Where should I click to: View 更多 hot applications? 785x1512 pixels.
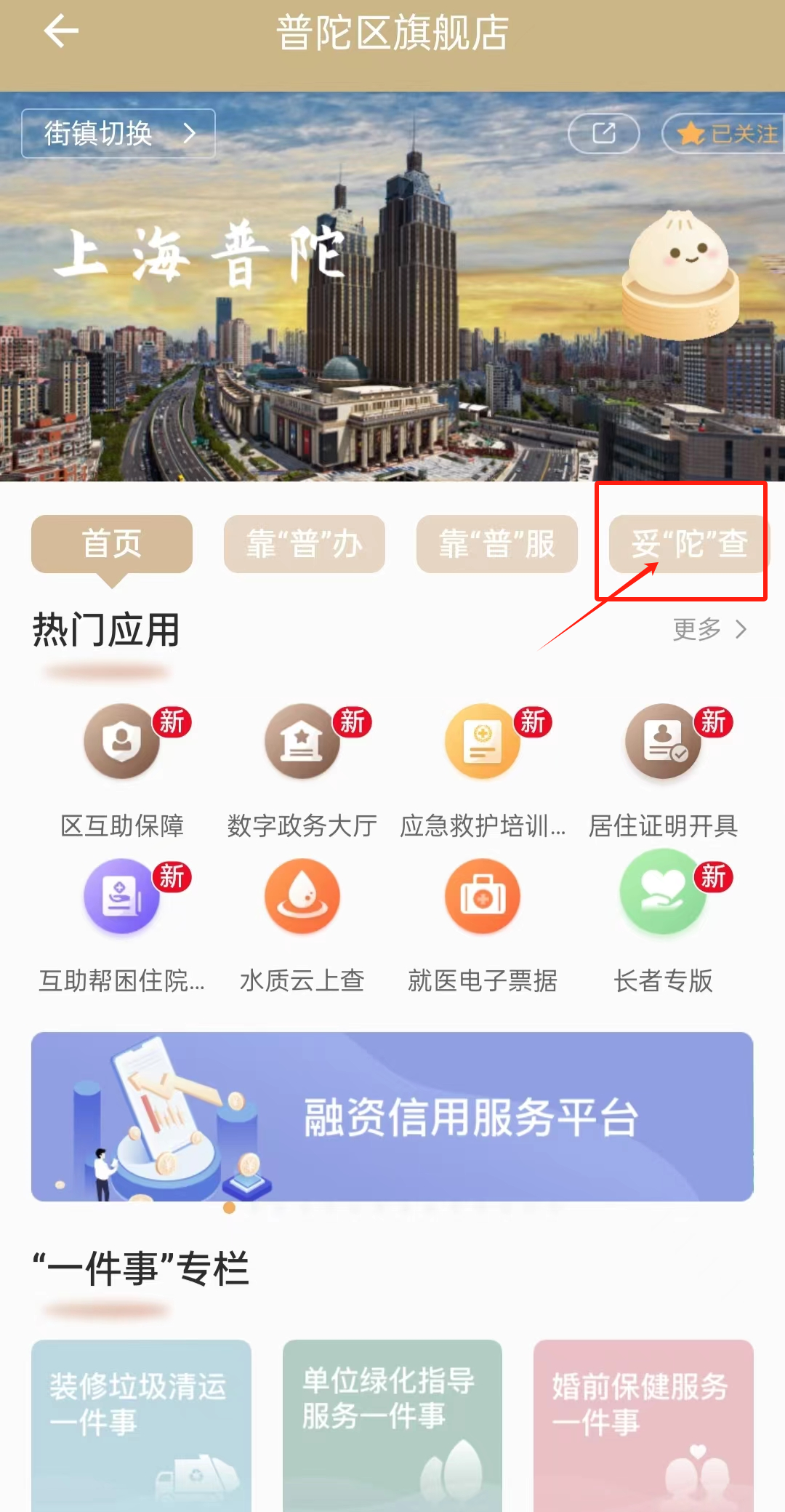click(x=709, y=629)
